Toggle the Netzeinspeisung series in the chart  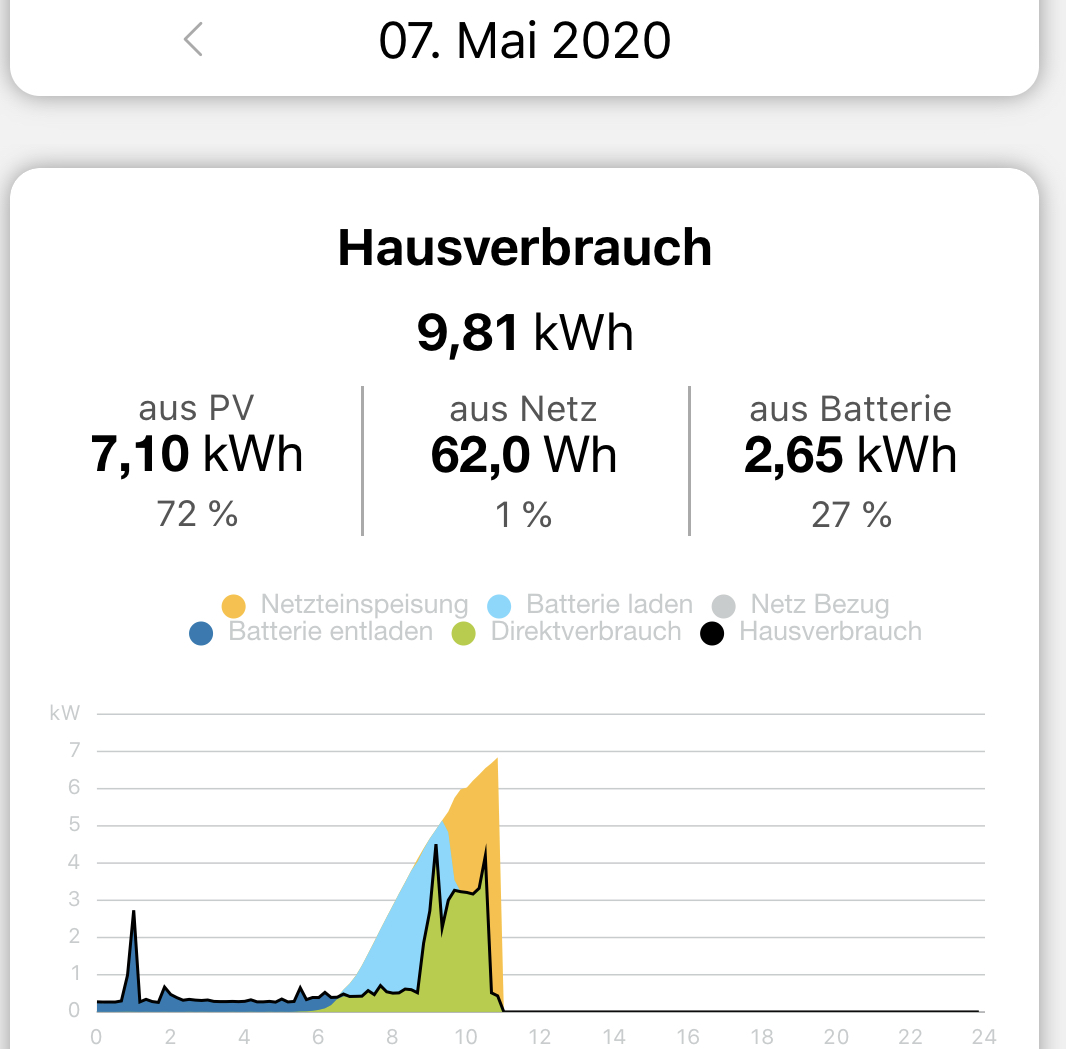[x=345, y=605]
